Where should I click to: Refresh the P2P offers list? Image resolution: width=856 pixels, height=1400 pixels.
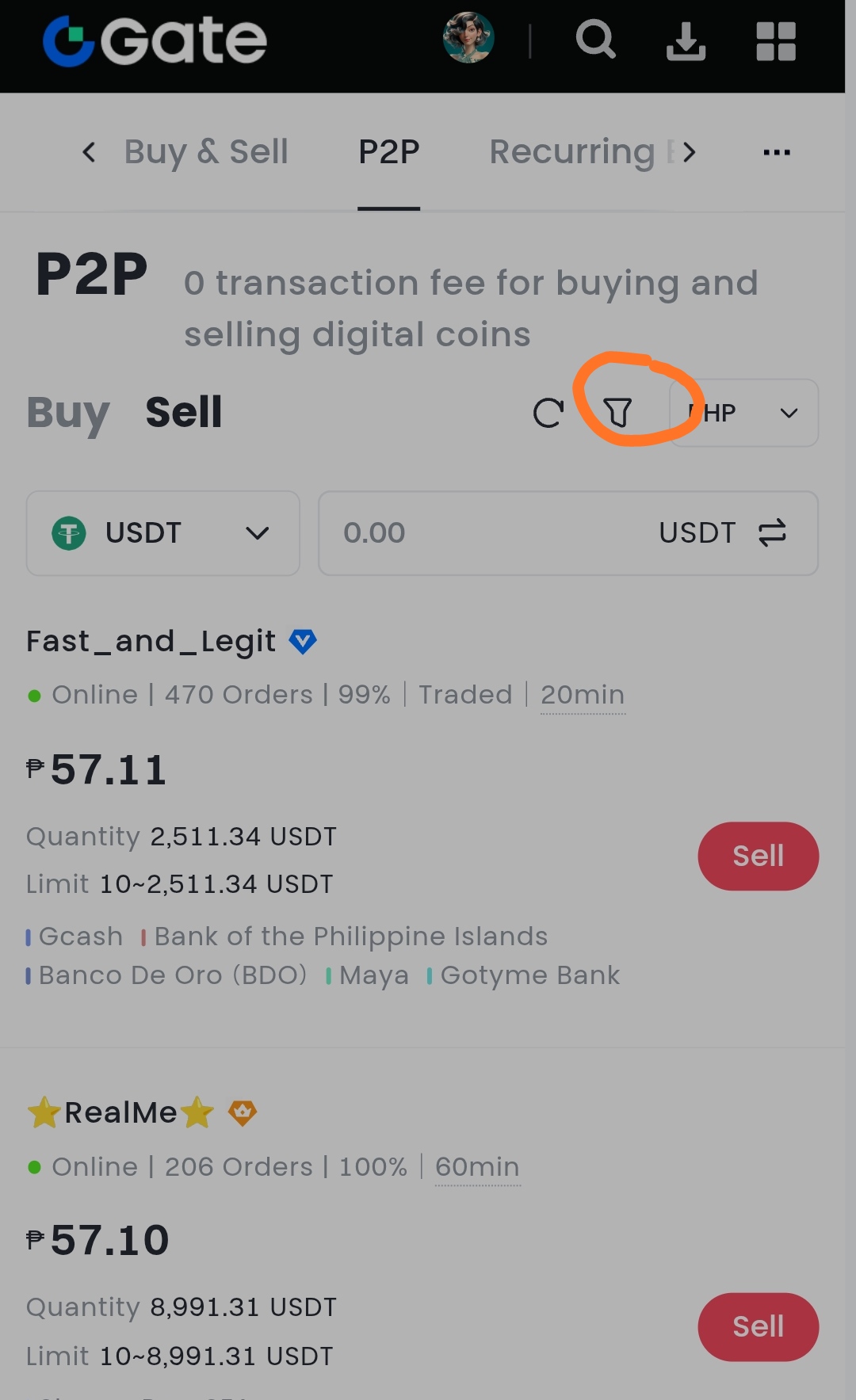click(x=548, y=413)
